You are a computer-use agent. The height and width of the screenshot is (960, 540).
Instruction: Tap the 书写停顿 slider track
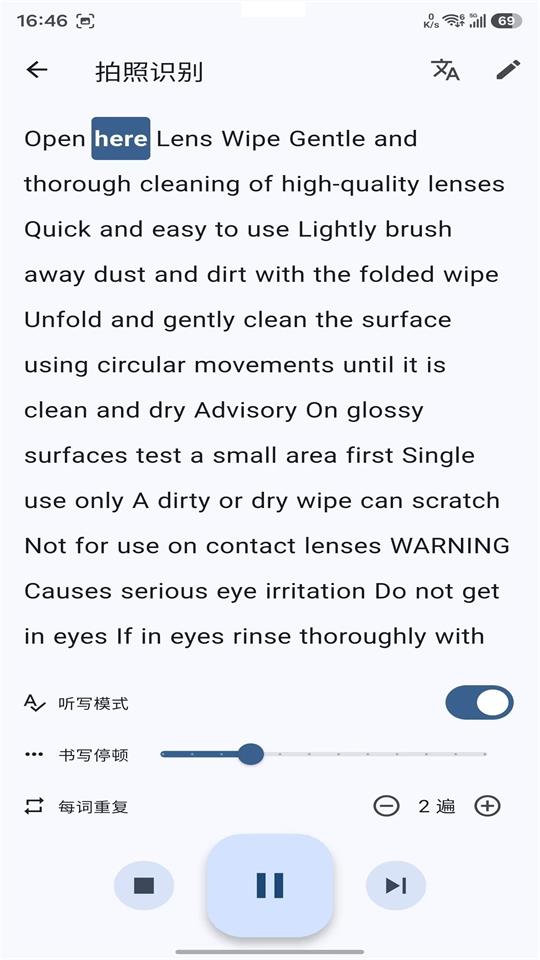click(x=323, y=754)
